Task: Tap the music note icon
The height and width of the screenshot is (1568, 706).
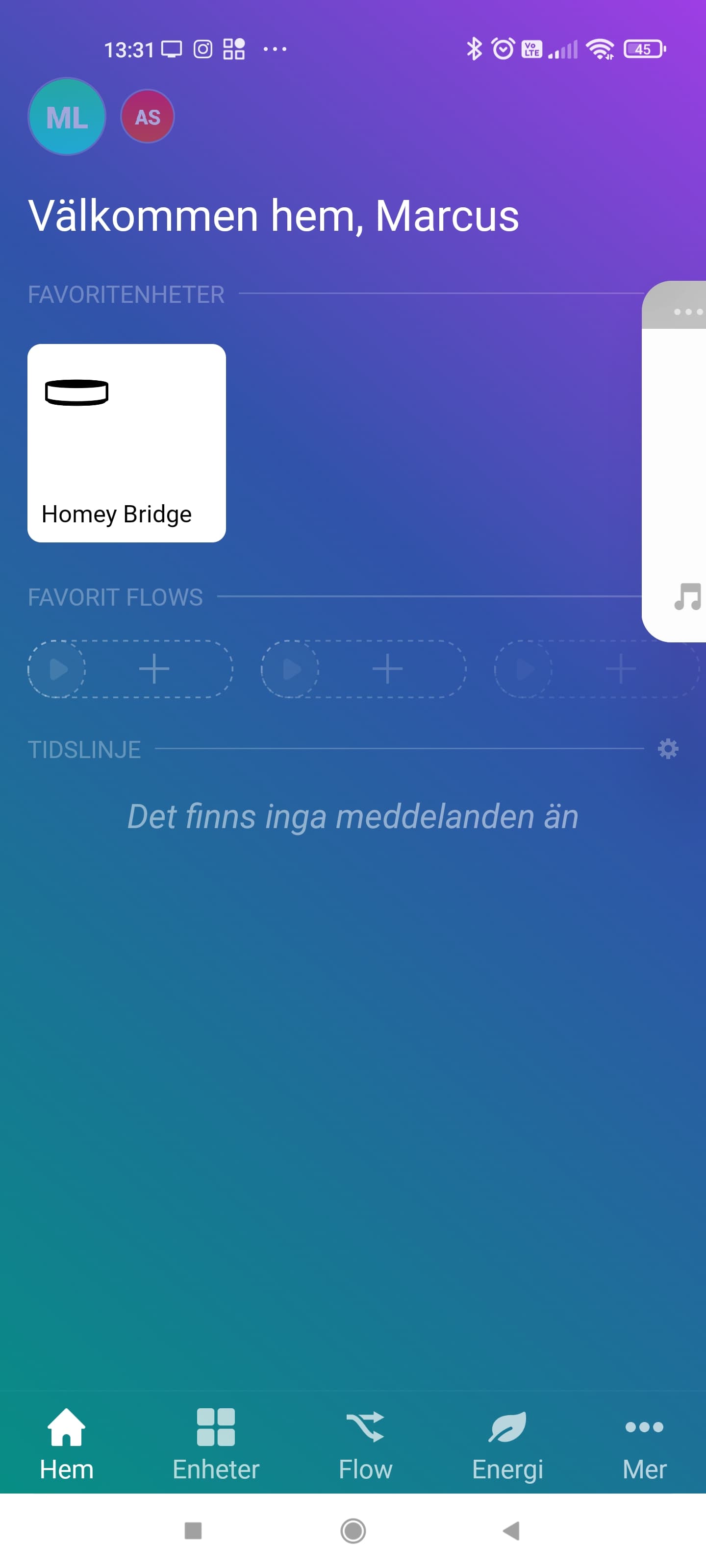Action: tap(687, 596)
